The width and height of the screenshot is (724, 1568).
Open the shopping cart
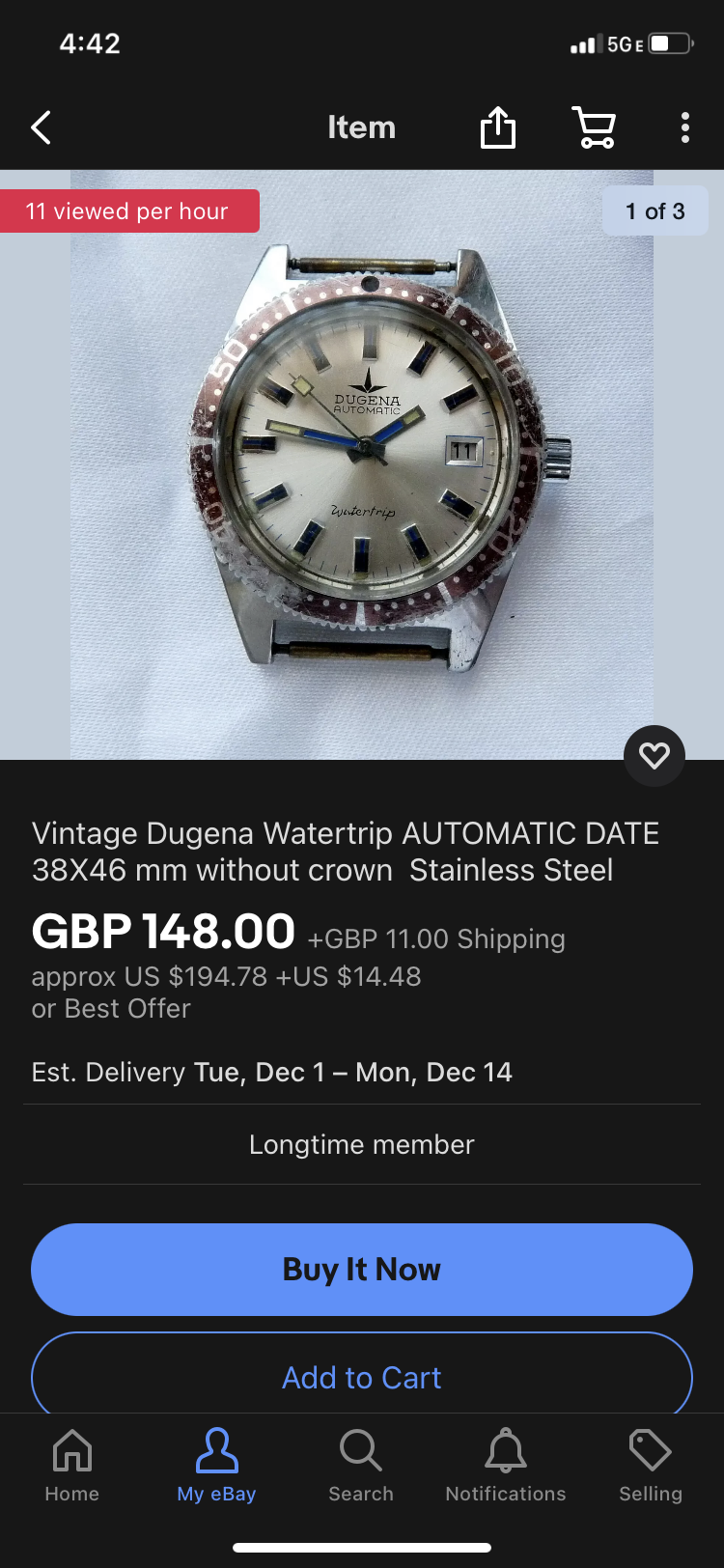point(594,127)
